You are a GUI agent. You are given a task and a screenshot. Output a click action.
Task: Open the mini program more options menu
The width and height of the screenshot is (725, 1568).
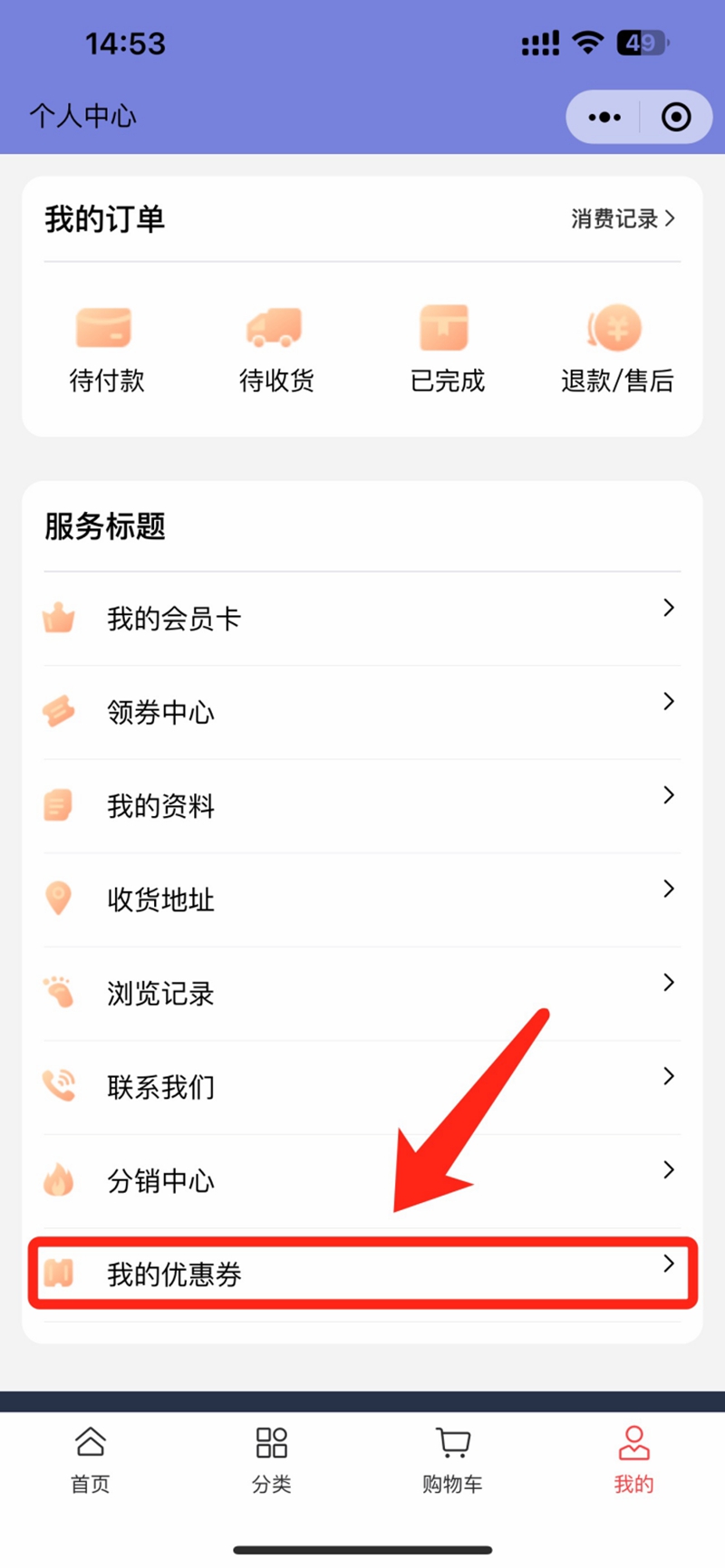click(604, 117)
